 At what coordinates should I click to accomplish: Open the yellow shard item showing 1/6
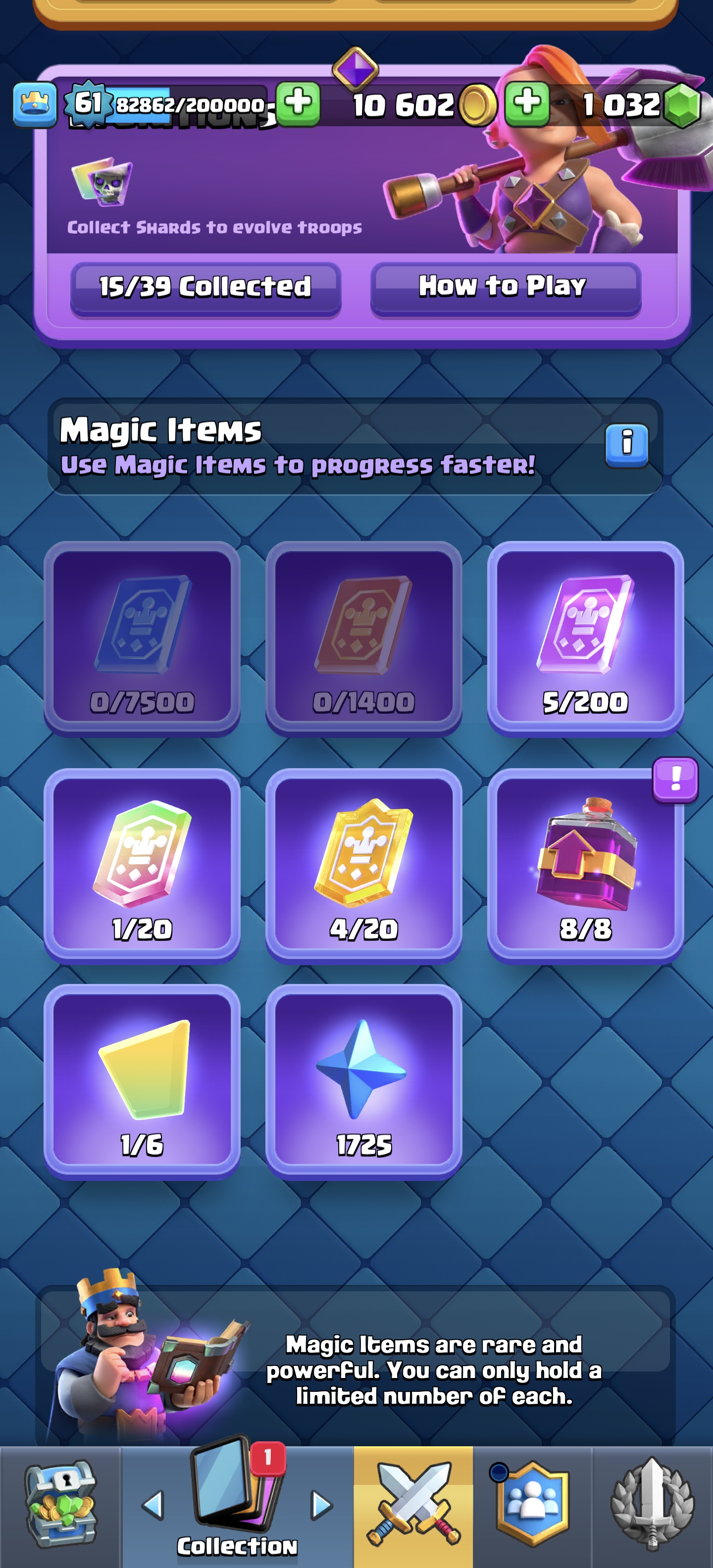[142, 1080]
